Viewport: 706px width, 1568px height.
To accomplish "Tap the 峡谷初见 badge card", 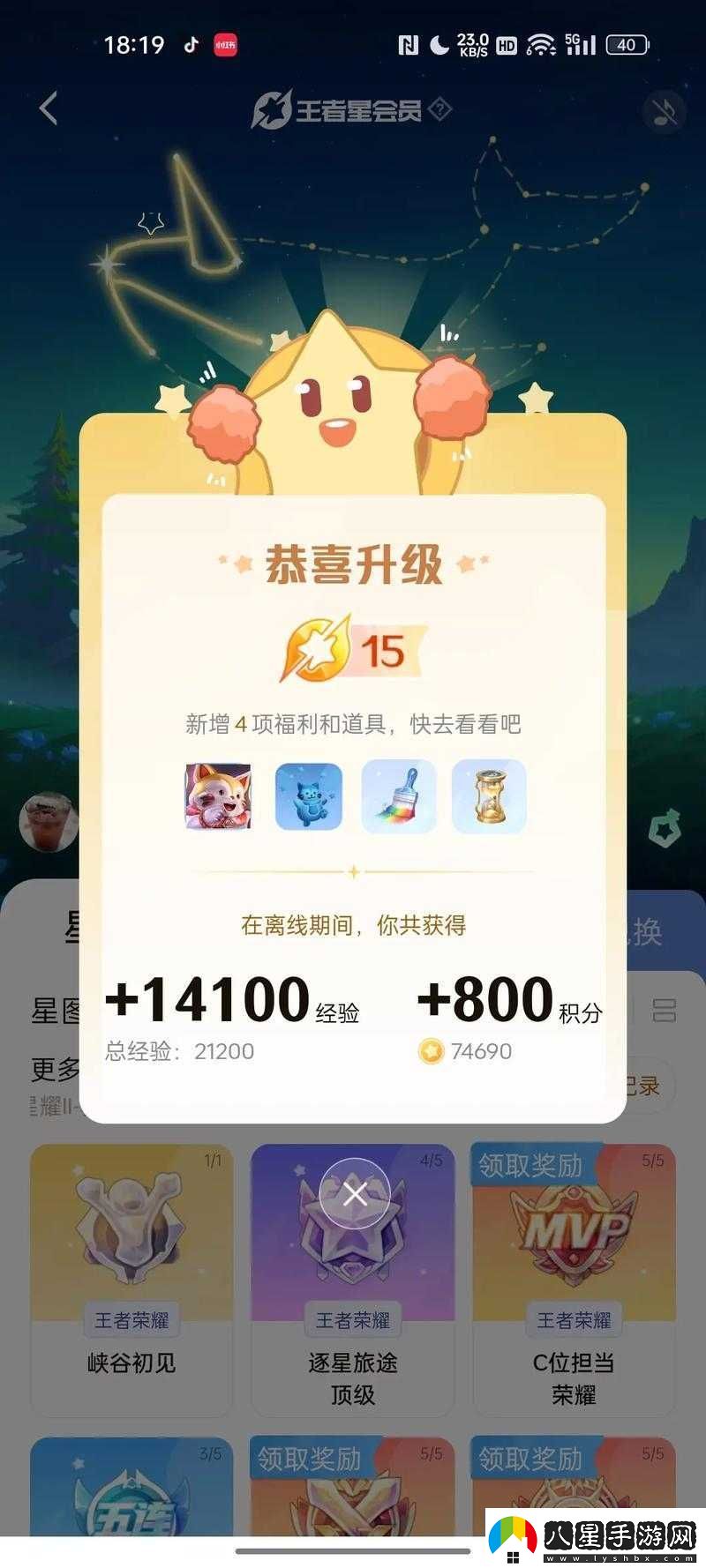I will point(131,1279).
